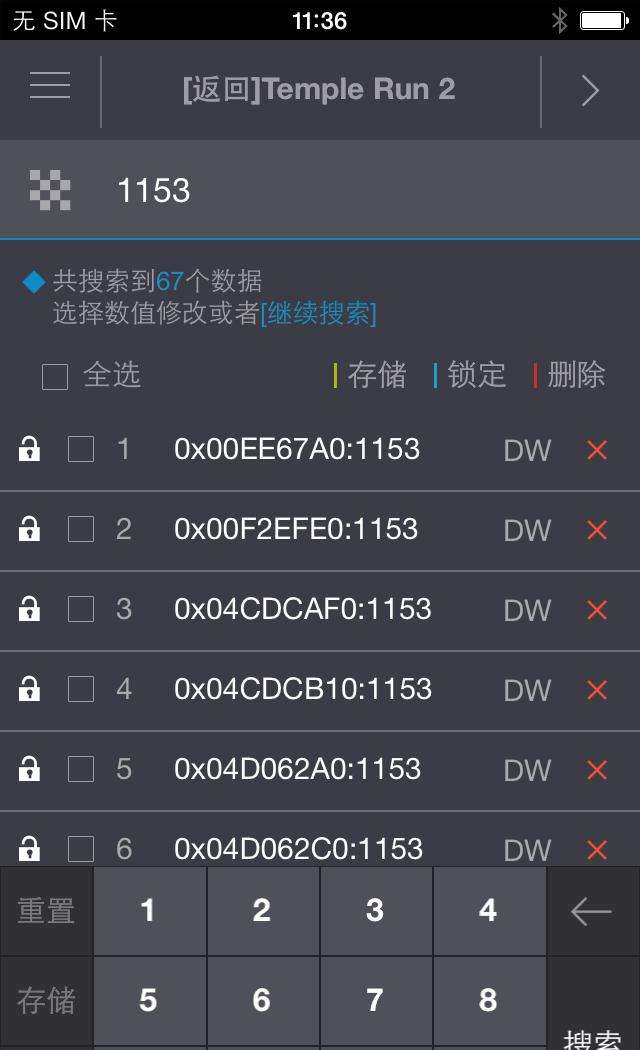Tap digit 6 on the keypad

262,1000
